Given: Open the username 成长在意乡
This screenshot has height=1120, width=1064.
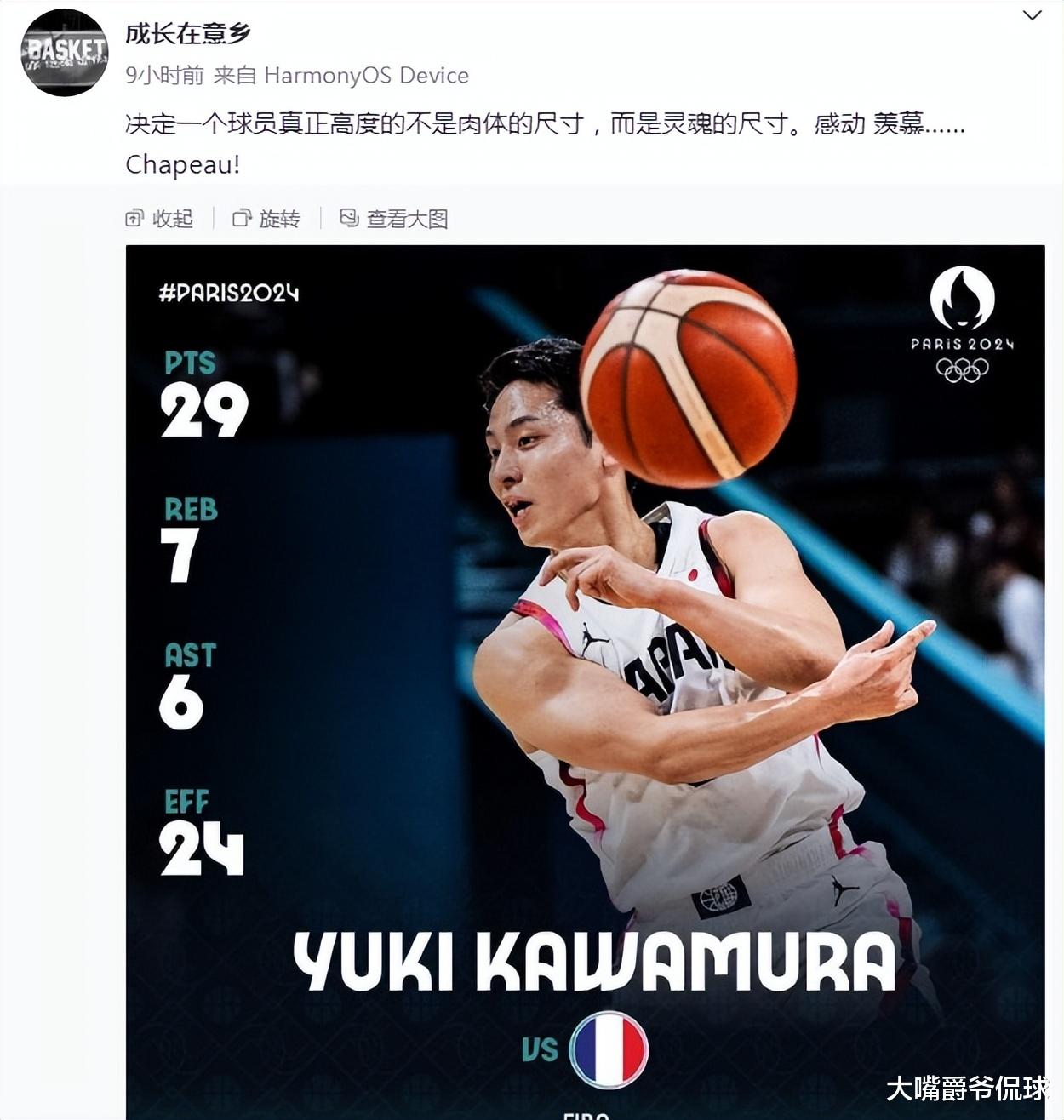Looking at the screenshot, I should tap(187, 33).
